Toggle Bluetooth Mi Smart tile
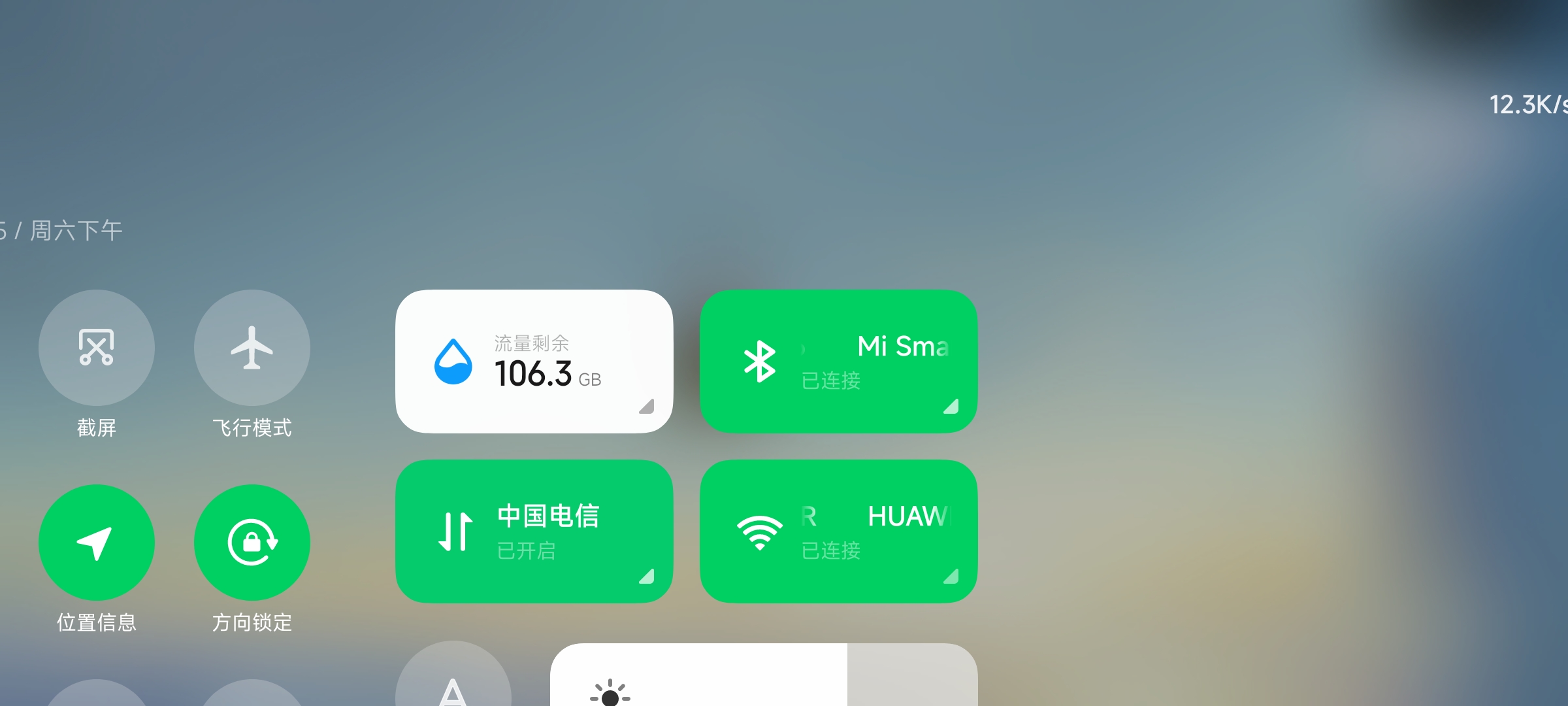This screenshot has width=1568, height=706. coord(760,361)
